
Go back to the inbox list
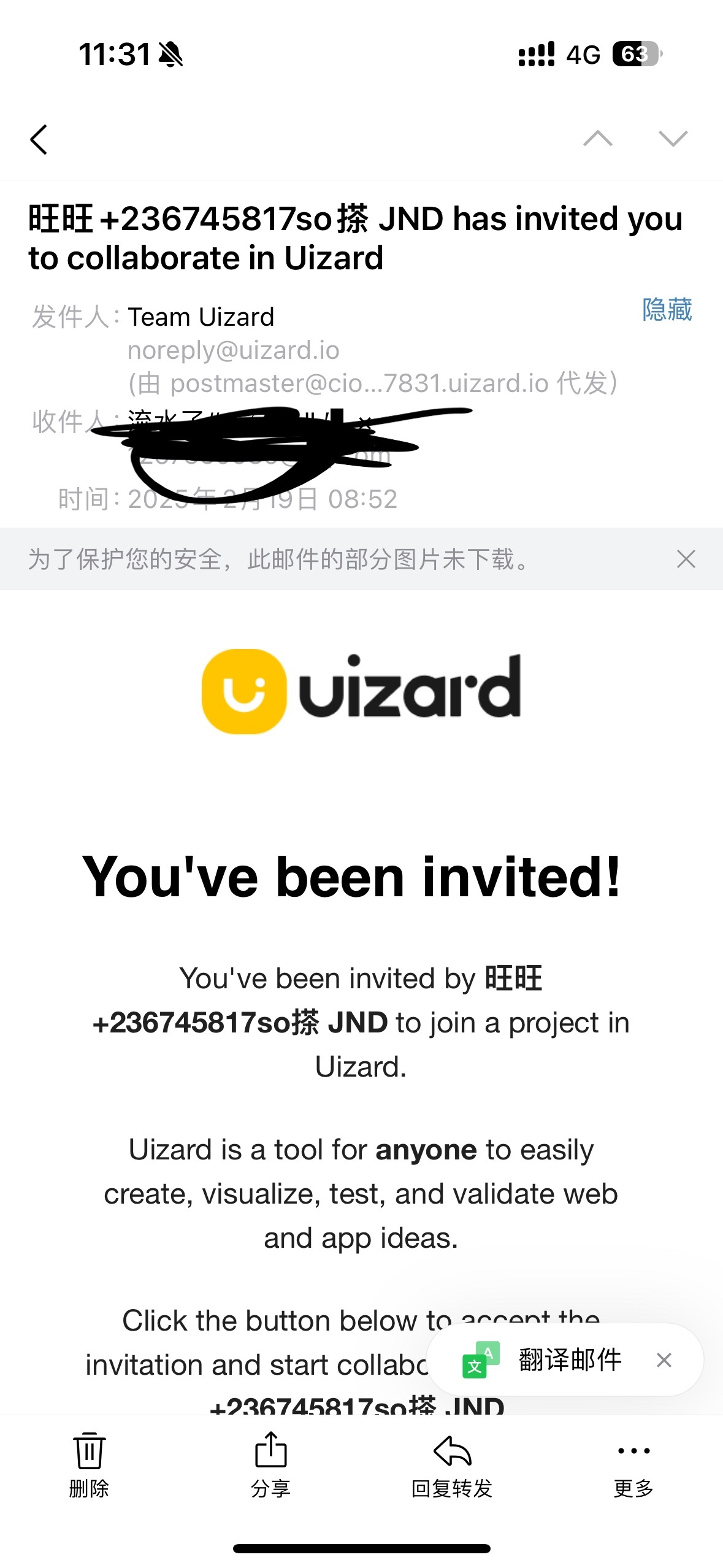(39, 139)
